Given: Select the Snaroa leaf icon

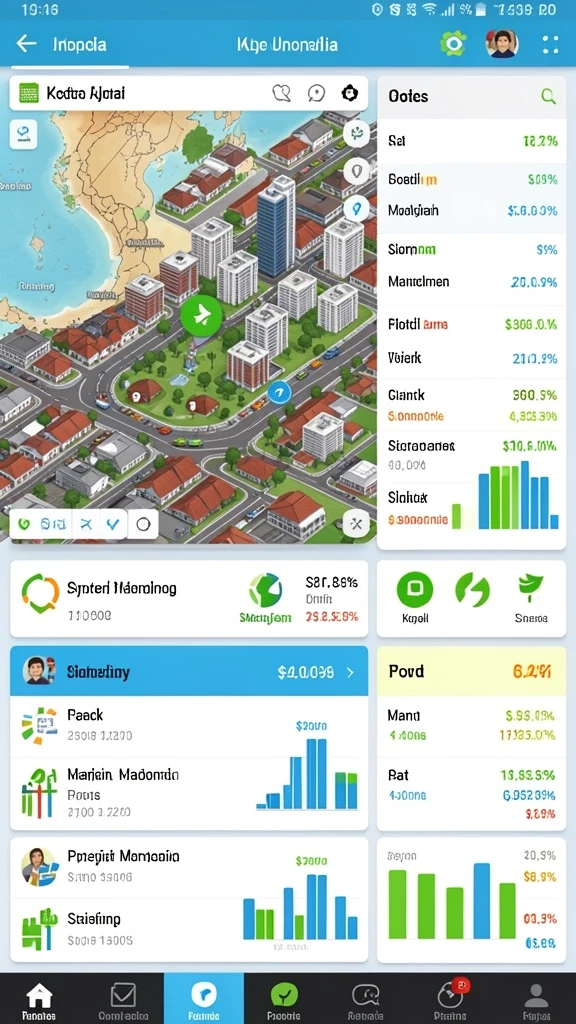Looking at the screenshot, I should point(530,588).
